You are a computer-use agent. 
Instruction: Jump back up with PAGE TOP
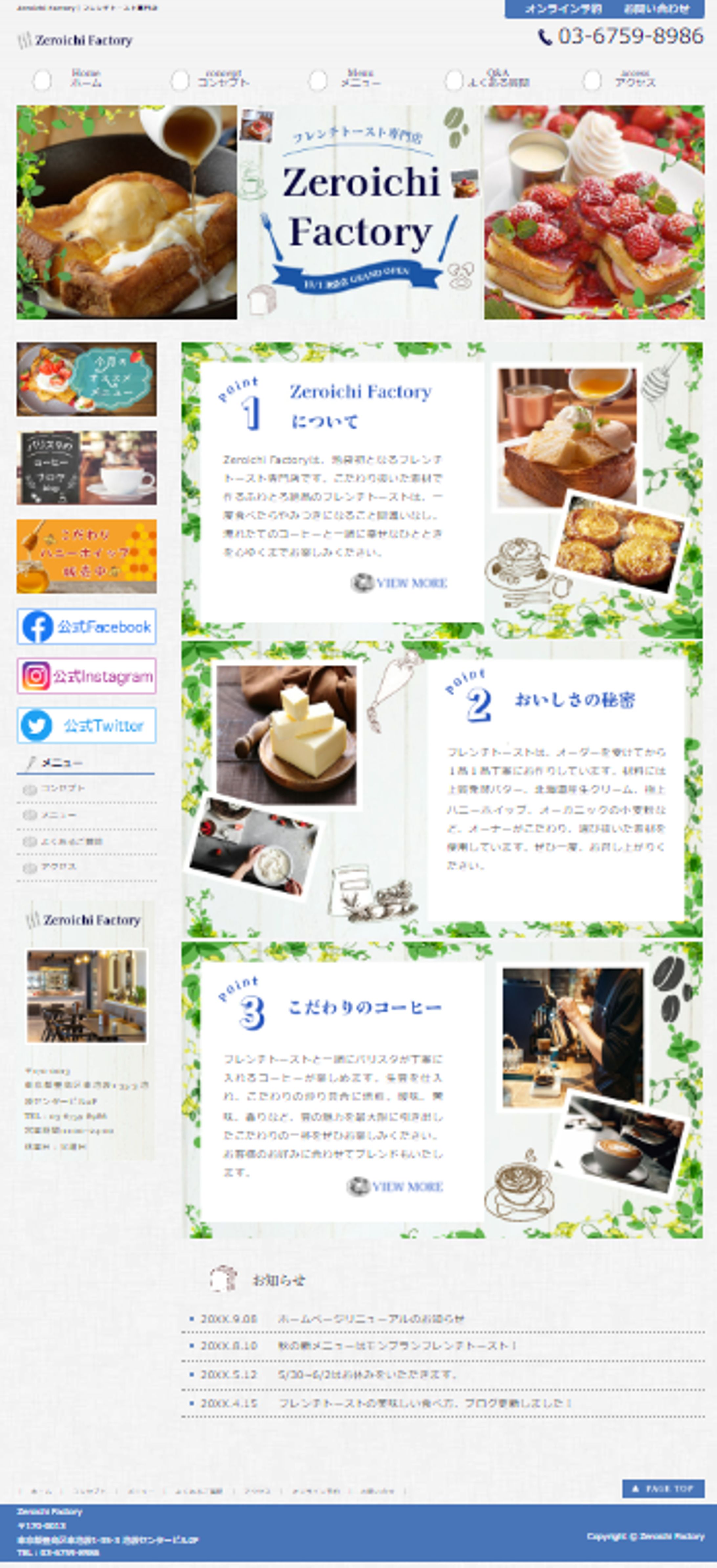[663, 1488]
